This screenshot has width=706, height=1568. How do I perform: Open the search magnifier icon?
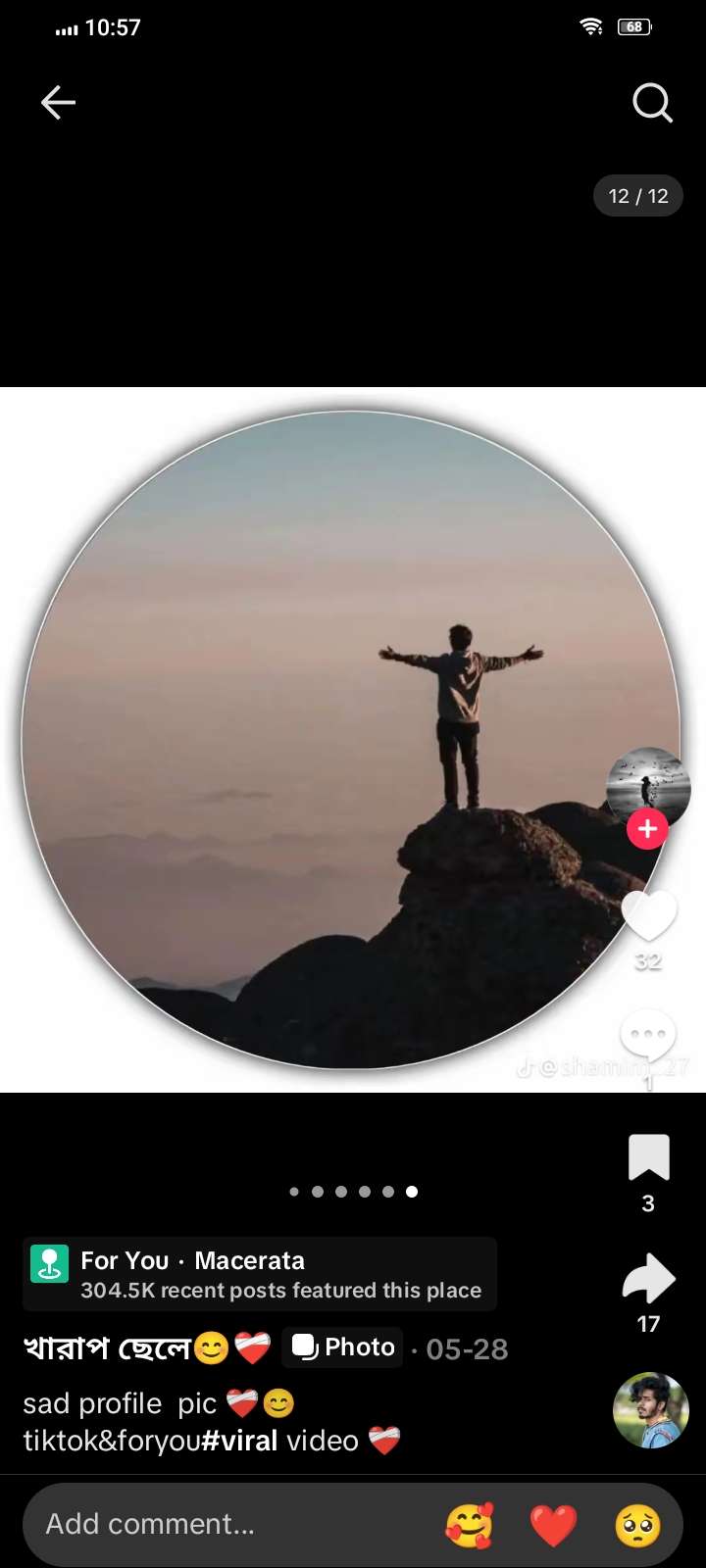[x=652, y=102]
